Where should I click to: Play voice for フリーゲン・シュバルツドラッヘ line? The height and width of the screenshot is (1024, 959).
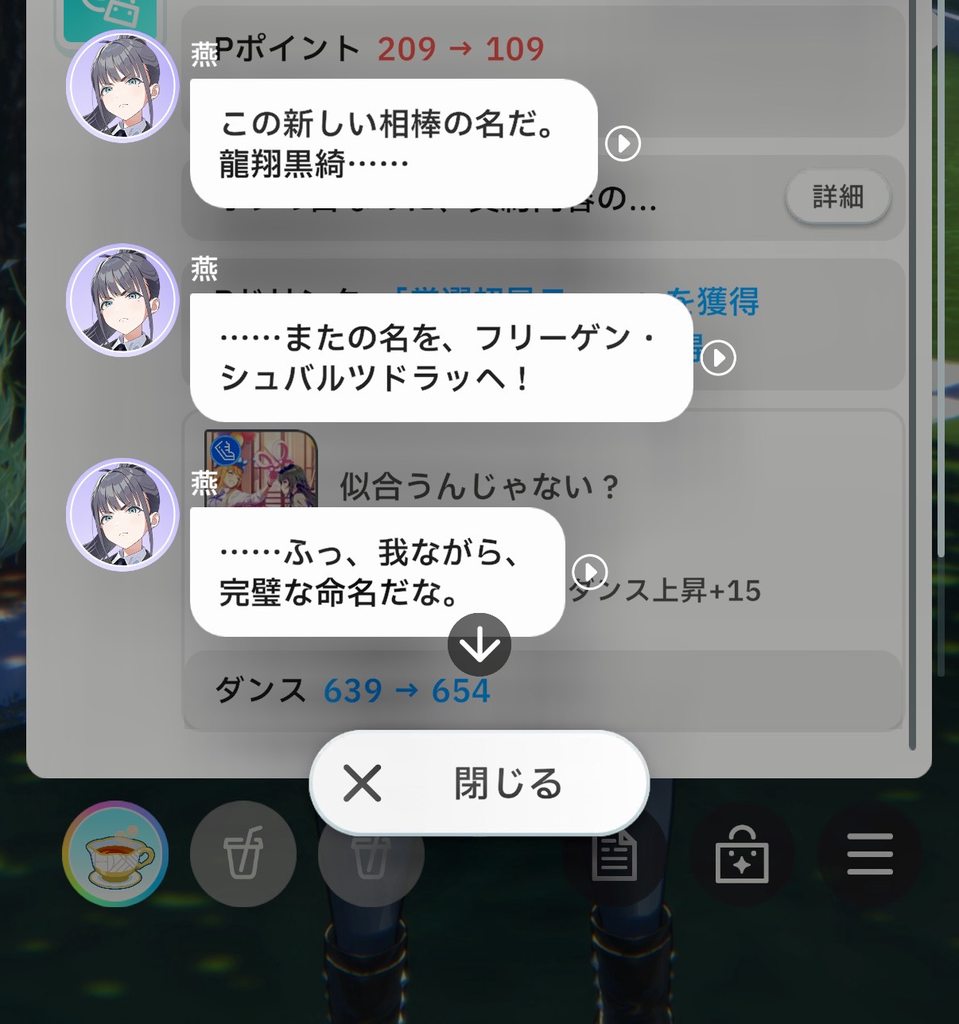[718, 358]
